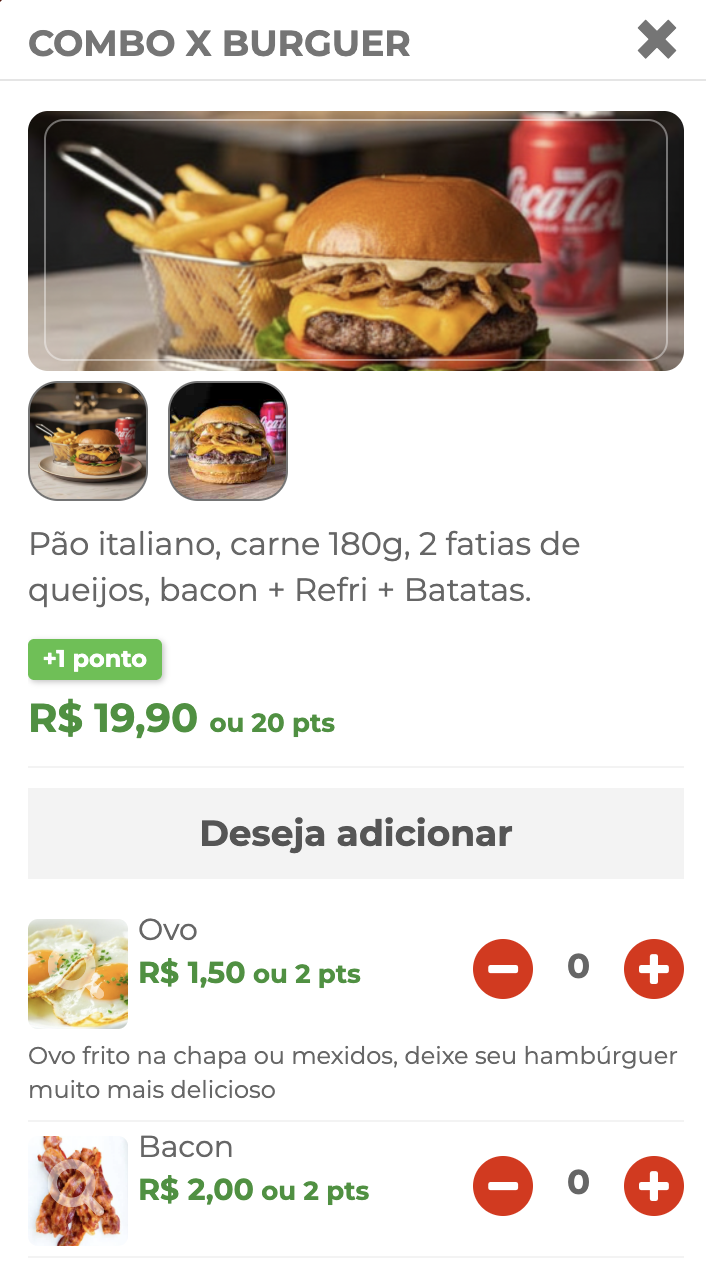Enlarge the Ovo picture
This screenshot has width=706, height=1270.
coord(78,973)
